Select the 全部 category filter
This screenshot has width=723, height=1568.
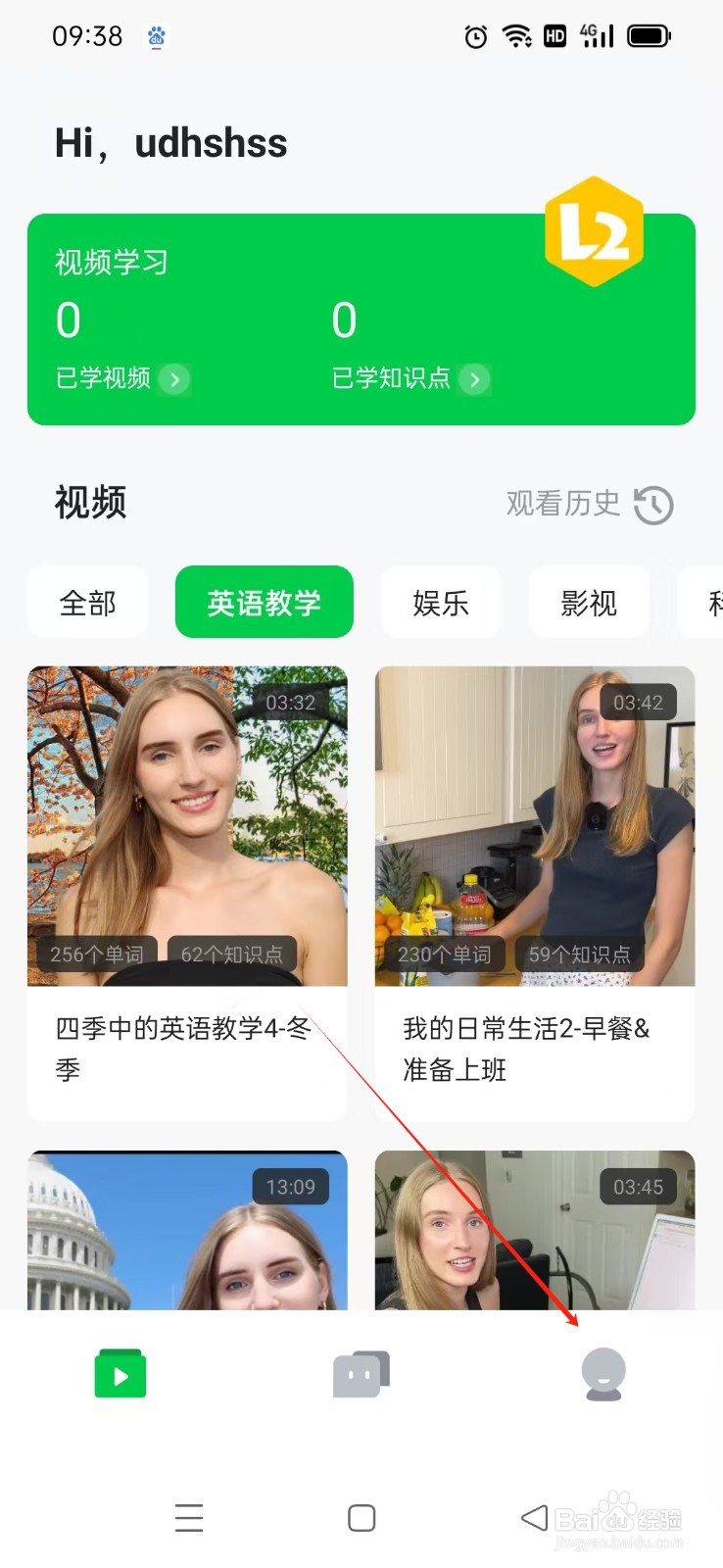87,602
